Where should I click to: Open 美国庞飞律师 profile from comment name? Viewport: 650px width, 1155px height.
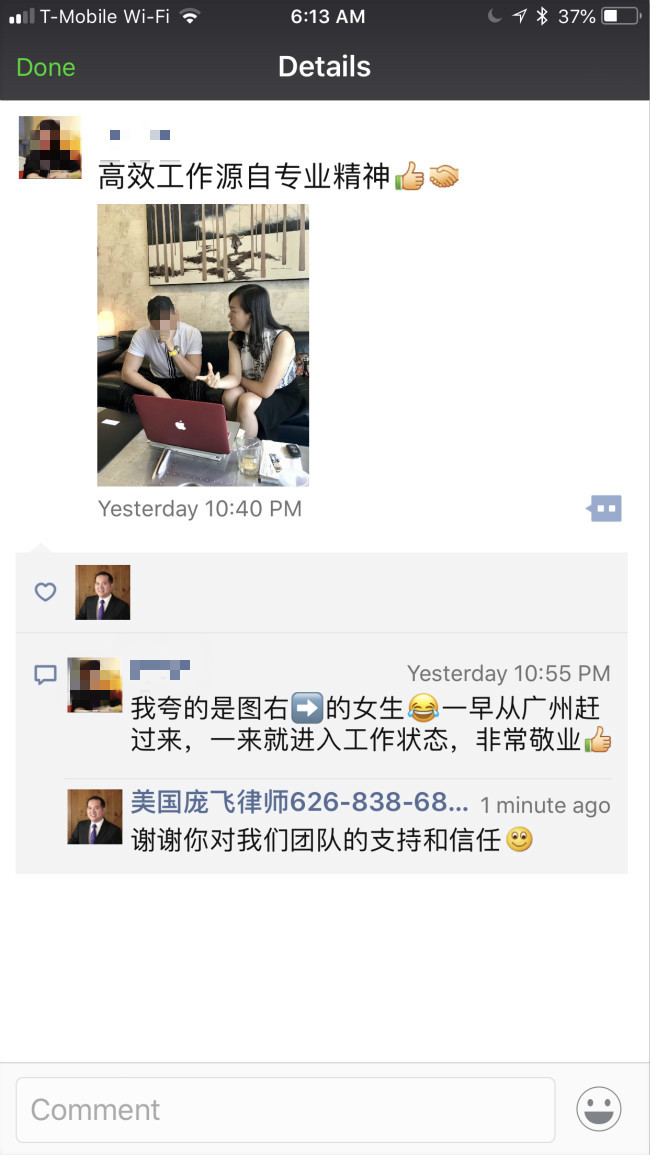pos(299,803)
